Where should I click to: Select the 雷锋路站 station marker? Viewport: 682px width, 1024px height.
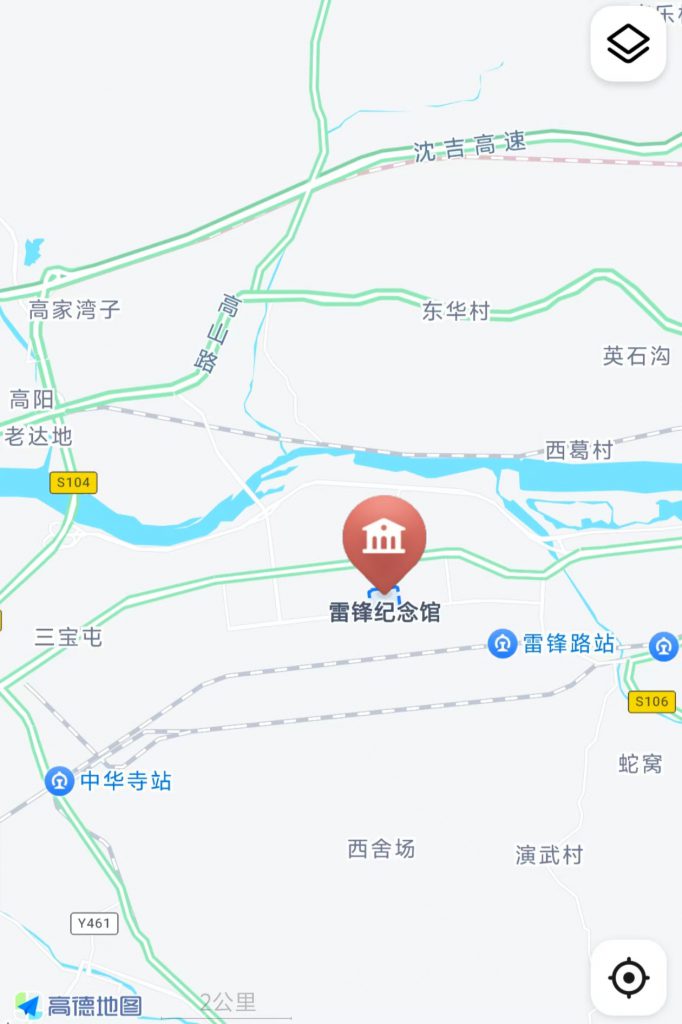(x=502, y=643)
